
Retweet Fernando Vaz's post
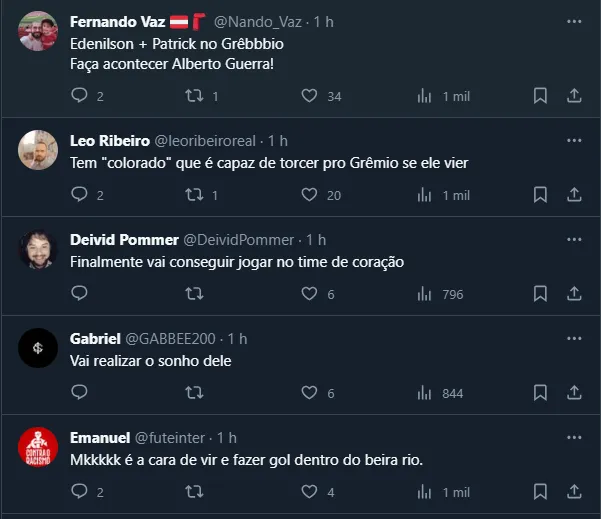click(195, 96)
